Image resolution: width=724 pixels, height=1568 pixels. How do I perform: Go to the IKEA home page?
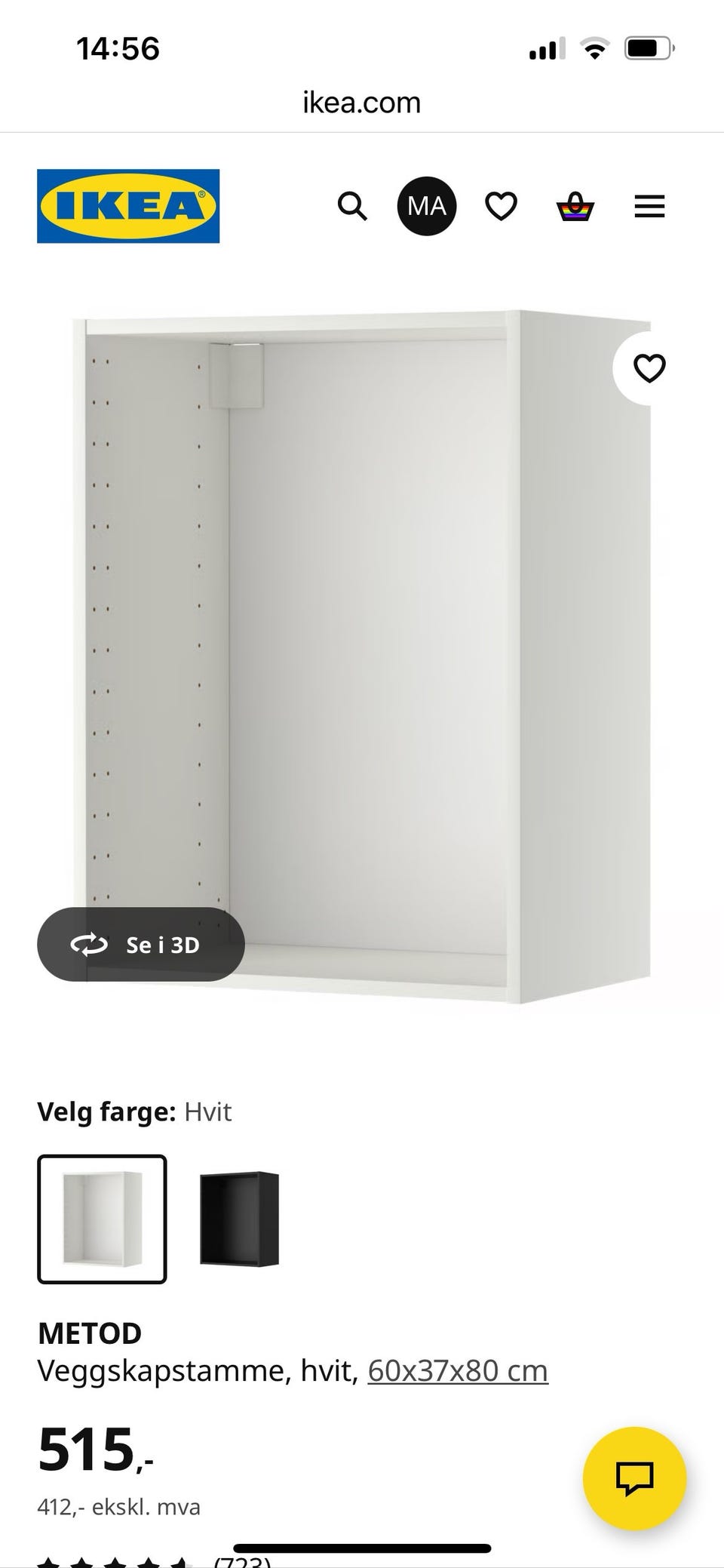[128, 206]
